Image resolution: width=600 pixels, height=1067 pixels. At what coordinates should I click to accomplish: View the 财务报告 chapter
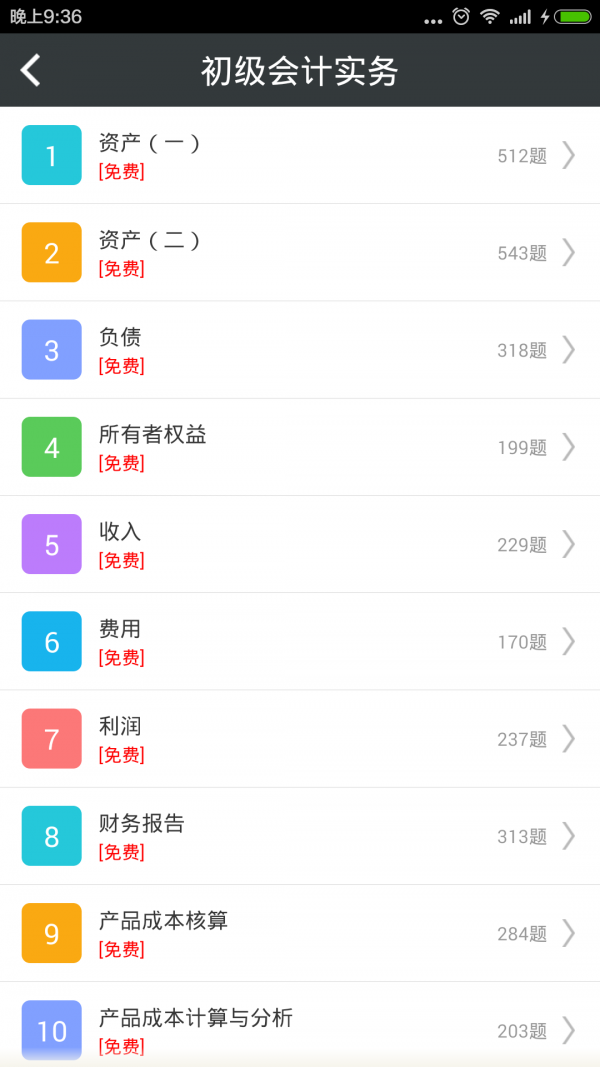coord(300,835)
